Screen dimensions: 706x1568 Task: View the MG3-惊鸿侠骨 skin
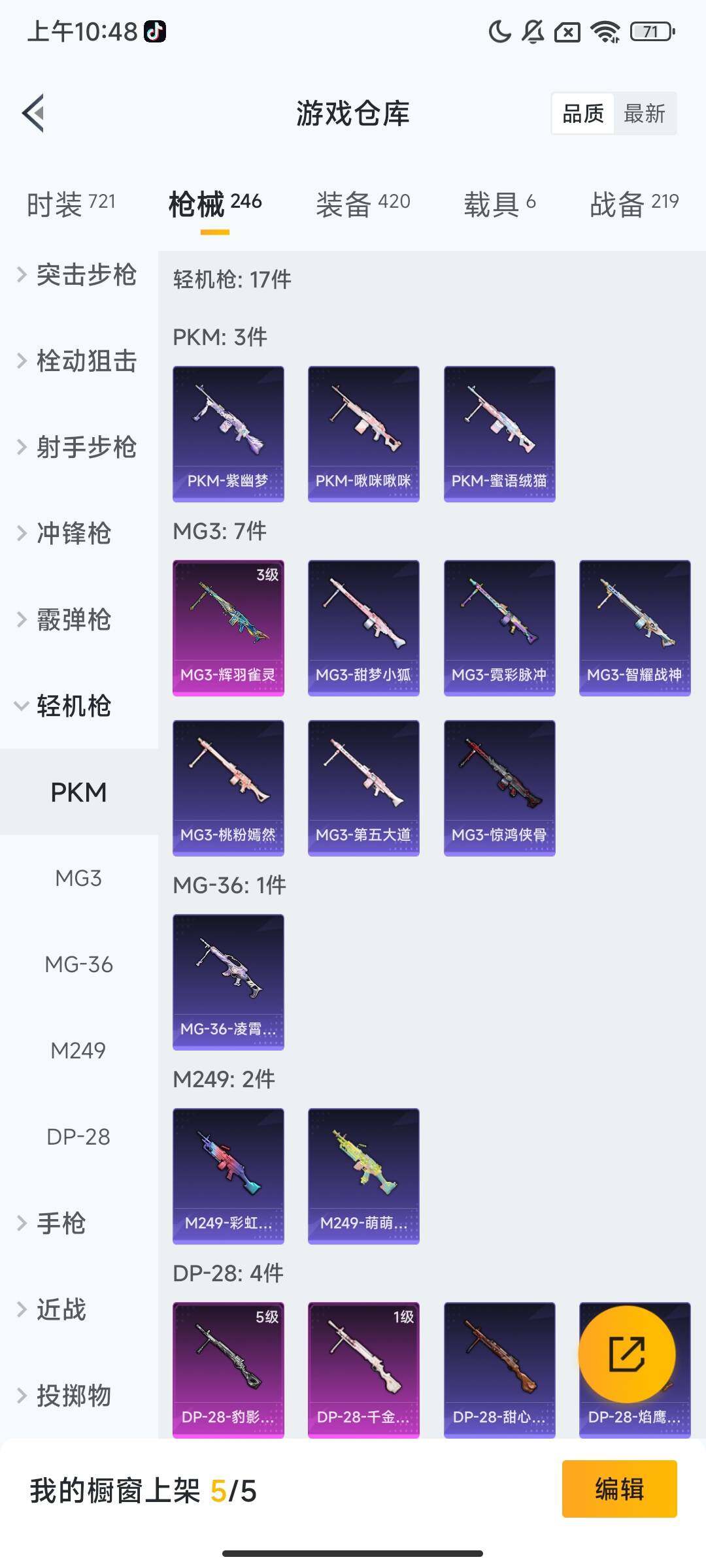[499, 787]
